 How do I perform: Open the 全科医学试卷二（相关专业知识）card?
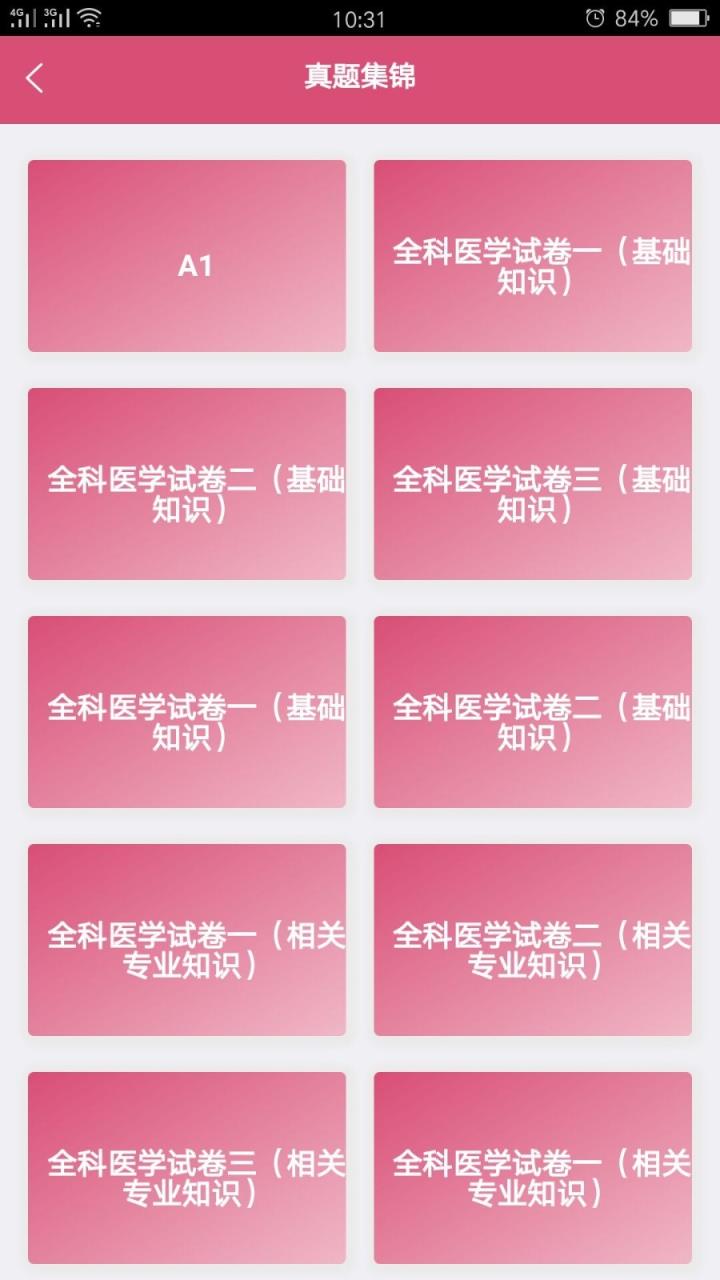[532, 940]
